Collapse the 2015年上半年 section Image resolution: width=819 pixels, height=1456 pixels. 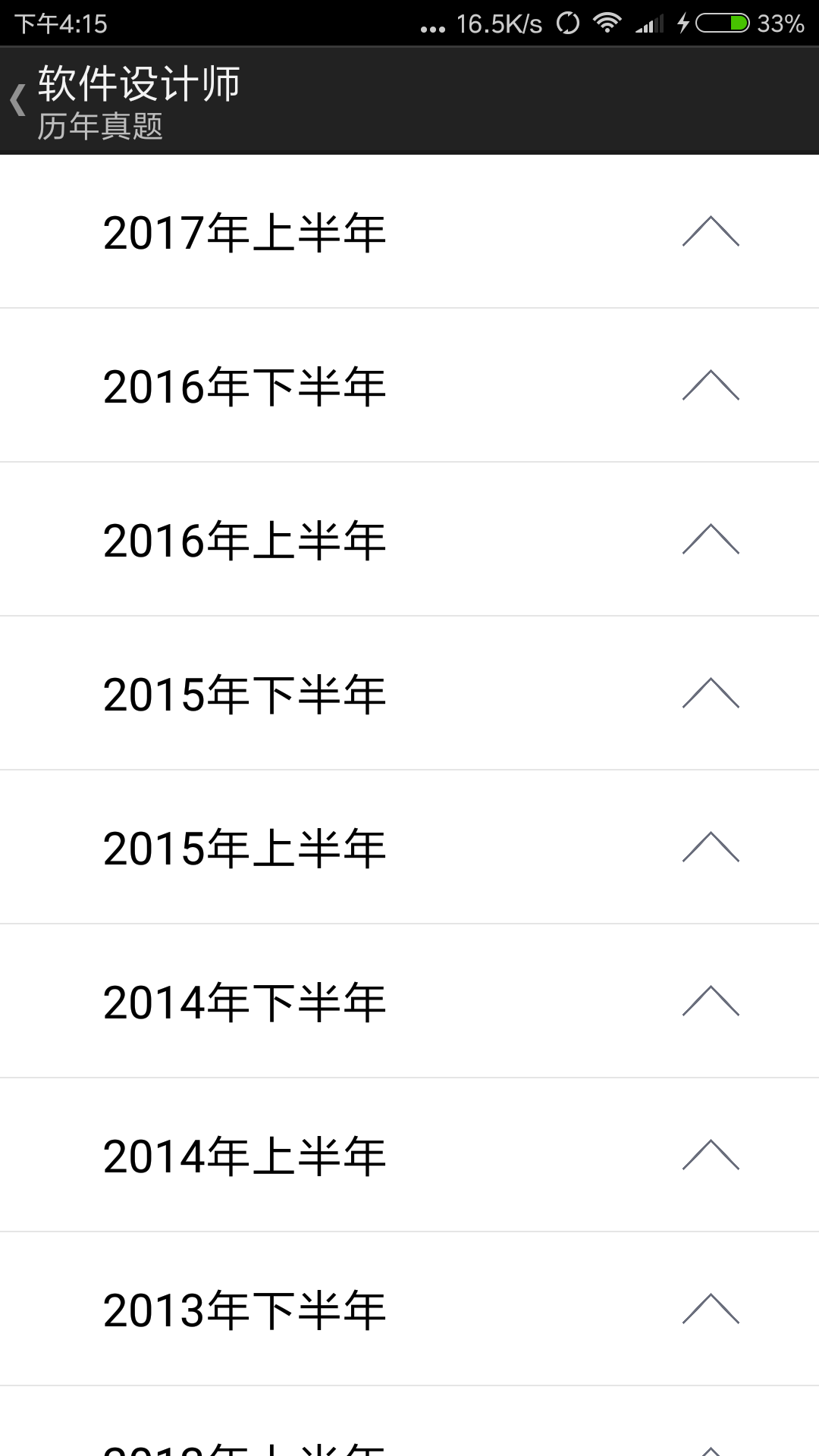pos(711,847)
